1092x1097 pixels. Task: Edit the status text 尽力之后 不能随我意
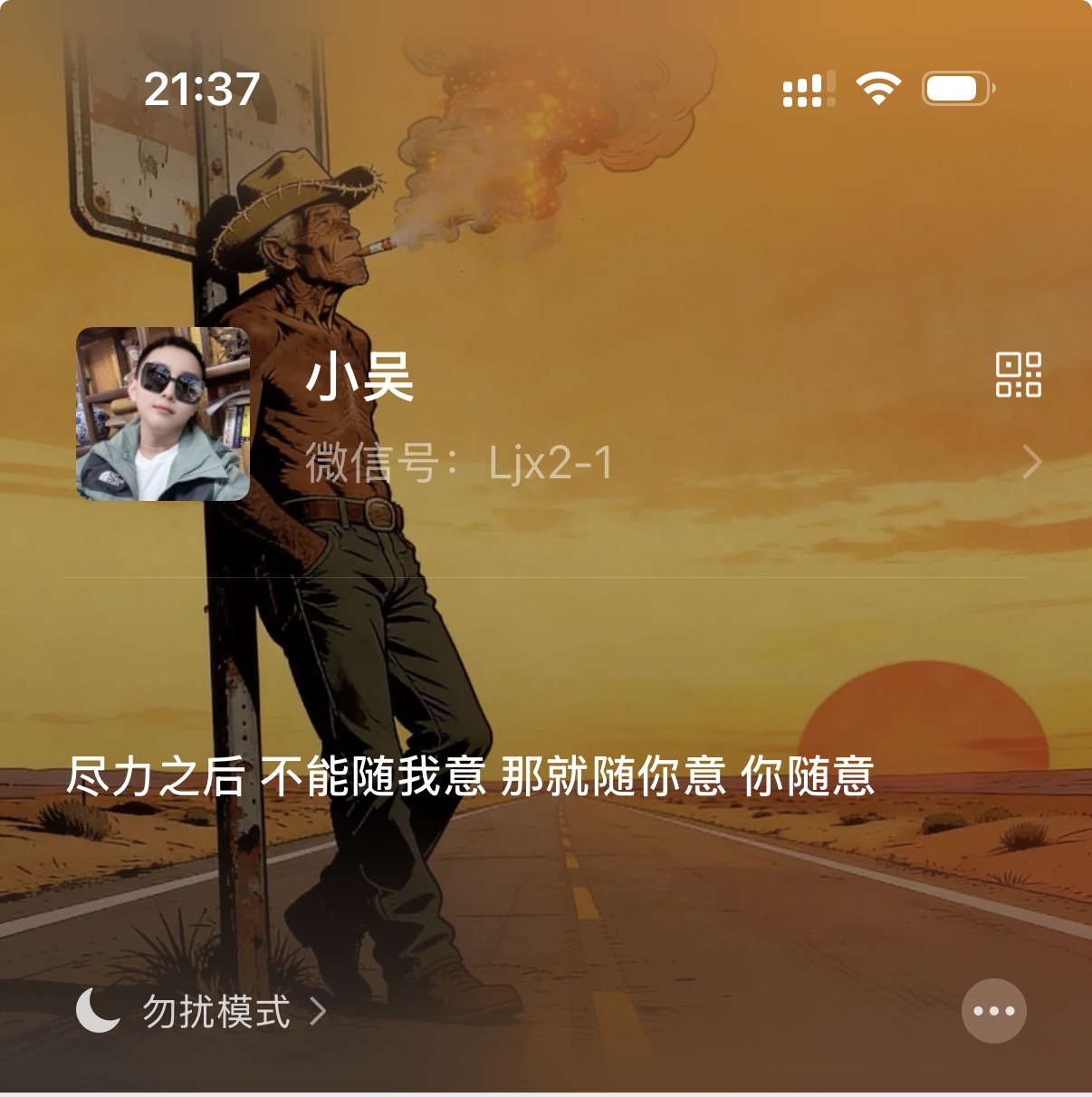(470, 776)
